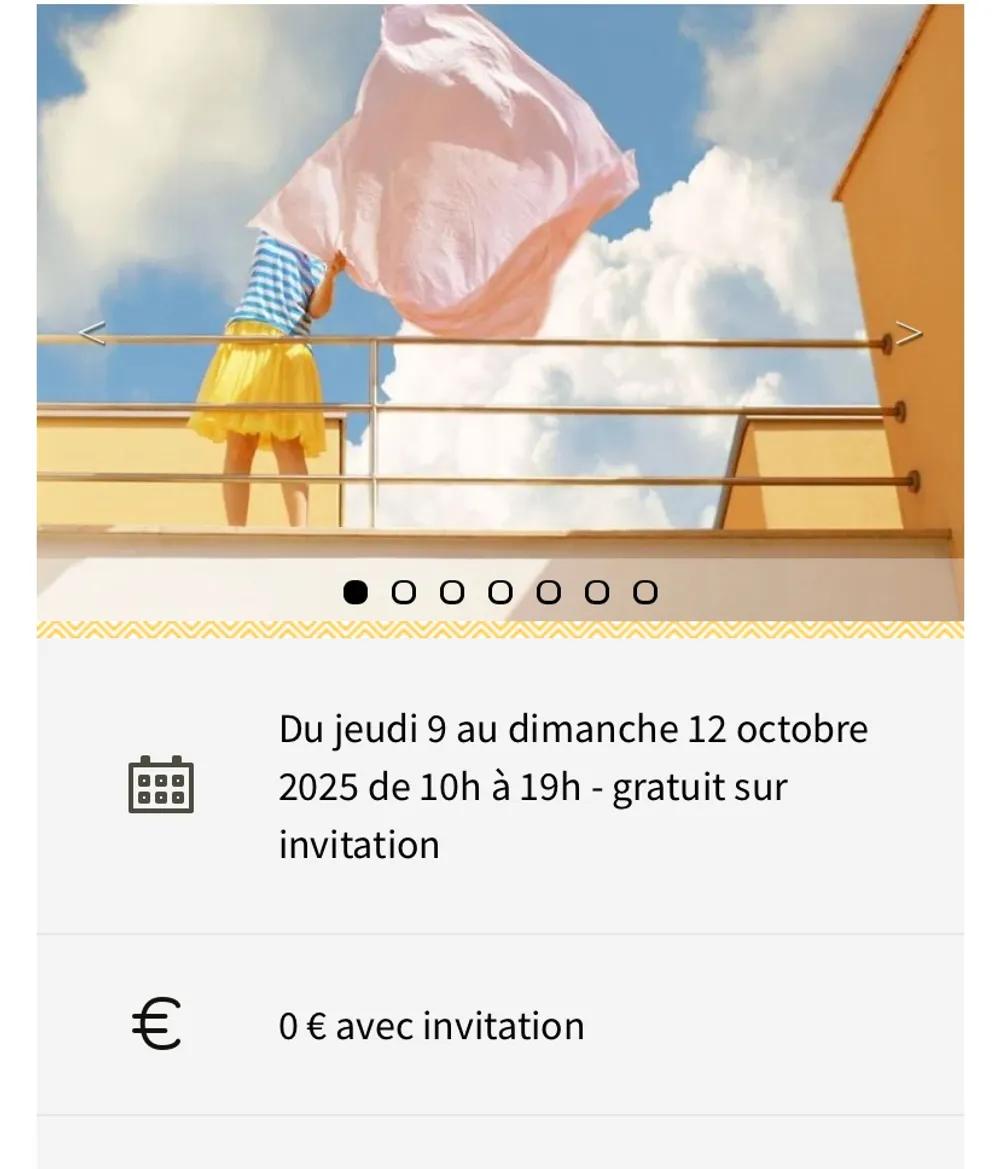1000x1169 pixels.
Task: Select the third carousel dot indicator
Action: click(x=452, y=591)
